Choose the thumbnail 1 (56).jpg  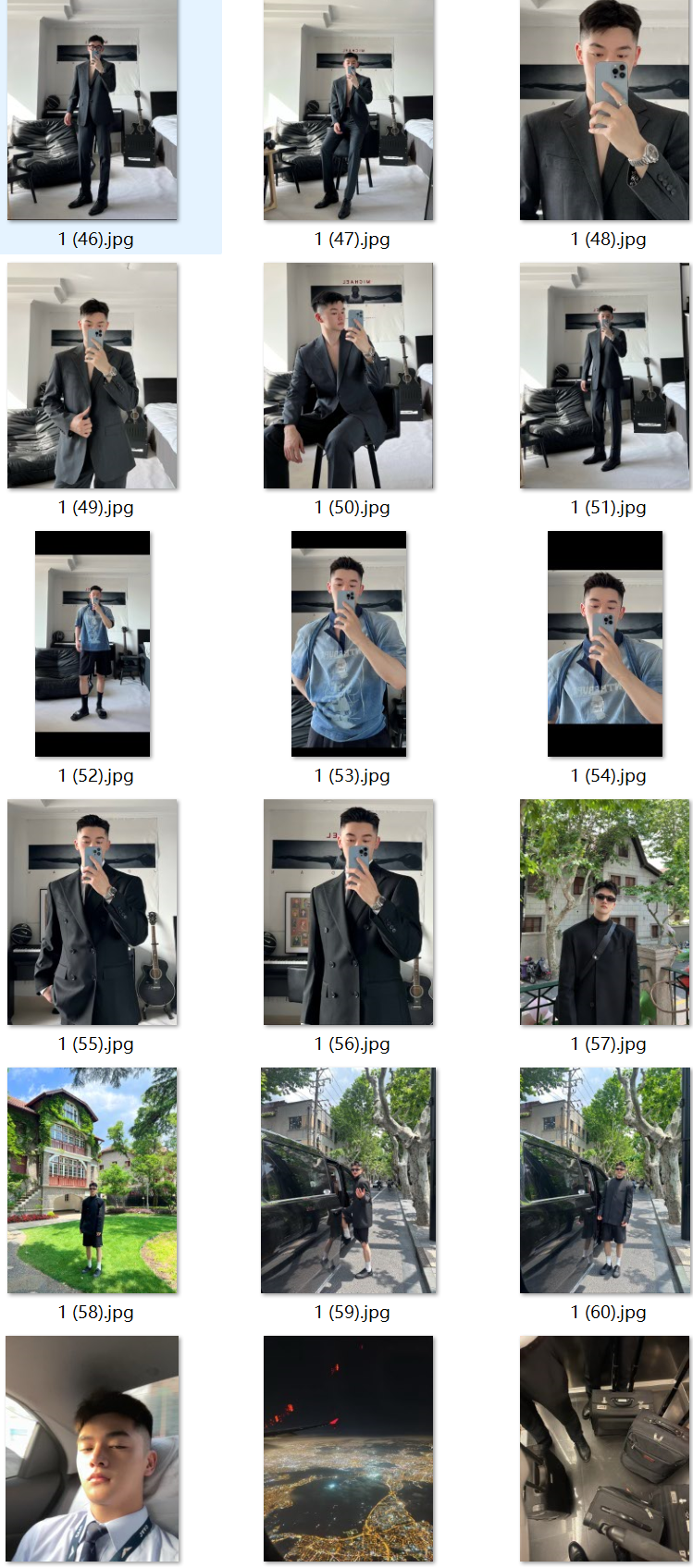tap(348, 912)
